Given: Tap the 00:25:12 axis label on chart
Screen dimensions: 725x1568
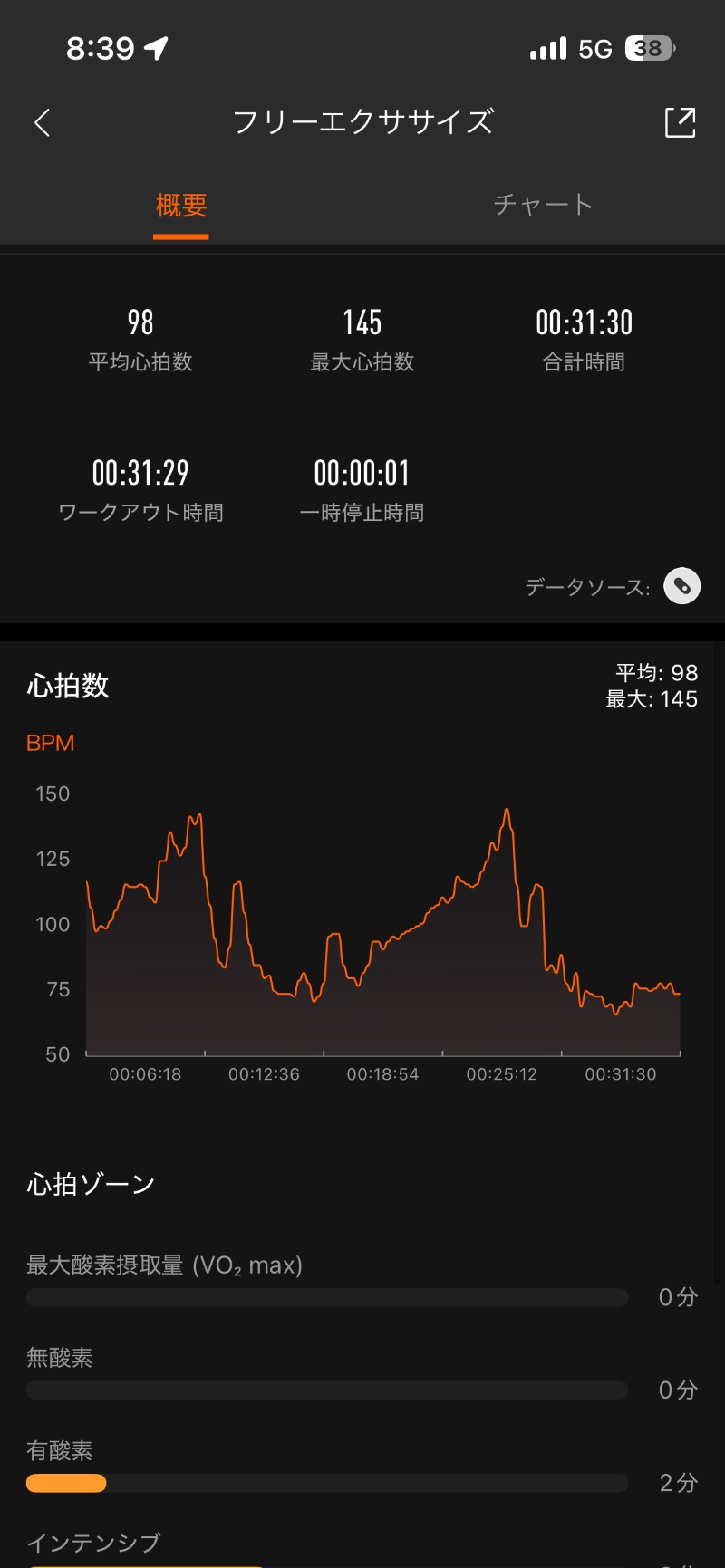Looking at the screenshot, I should point(500,1073).
